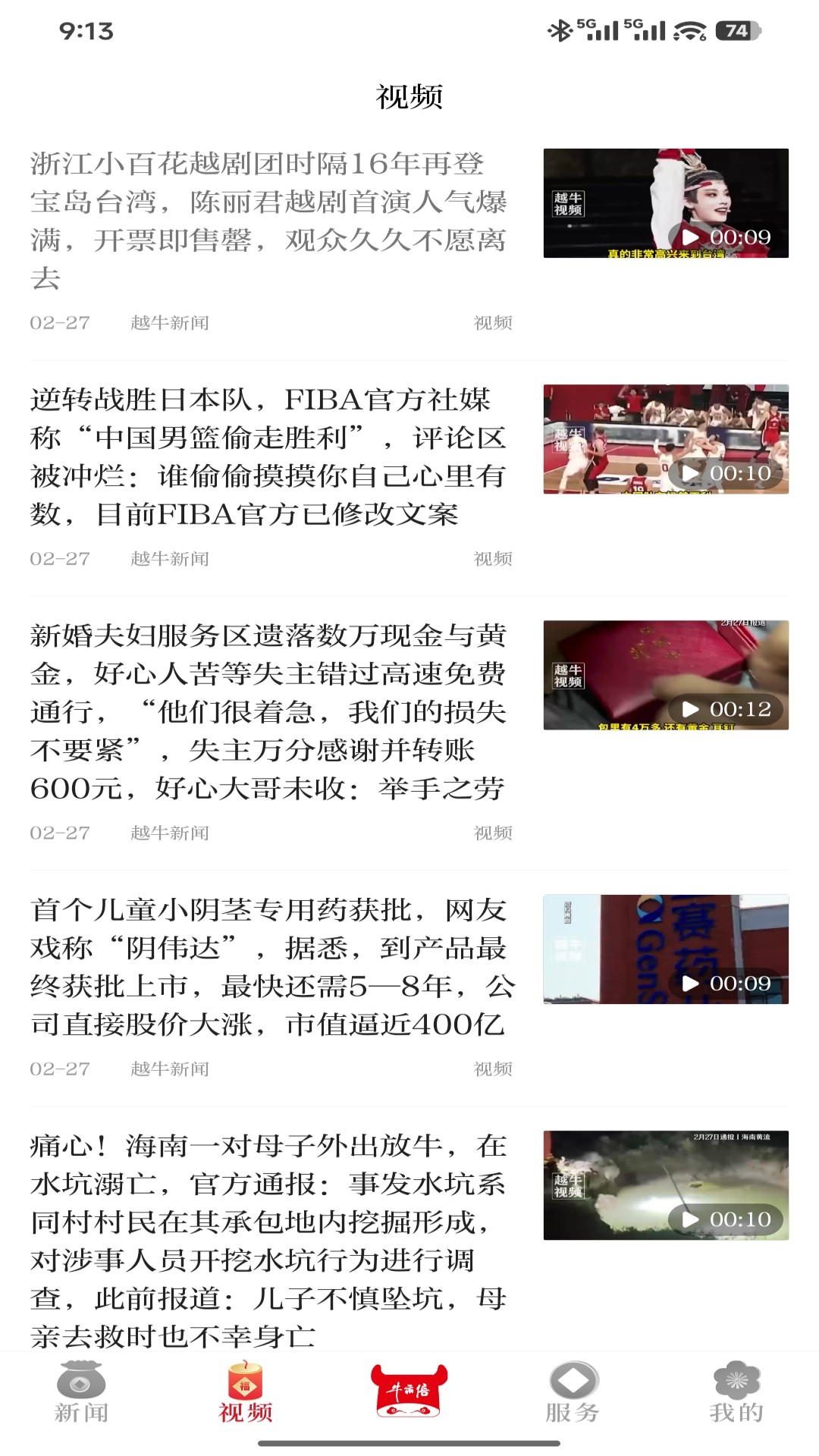The image size is (819, 1456).
Task: Tap the 视频 label on the newlyweds story row
Action: point(493,833)
